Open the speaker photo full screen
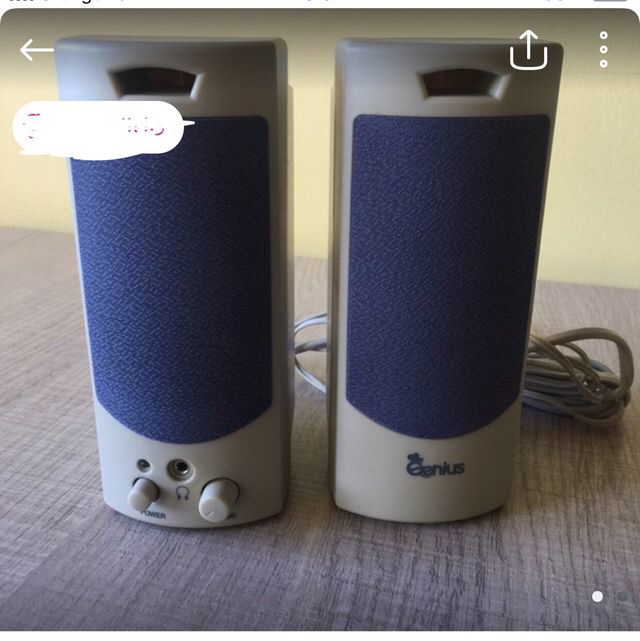Screen dimensions: 640x641 [320, 330]
